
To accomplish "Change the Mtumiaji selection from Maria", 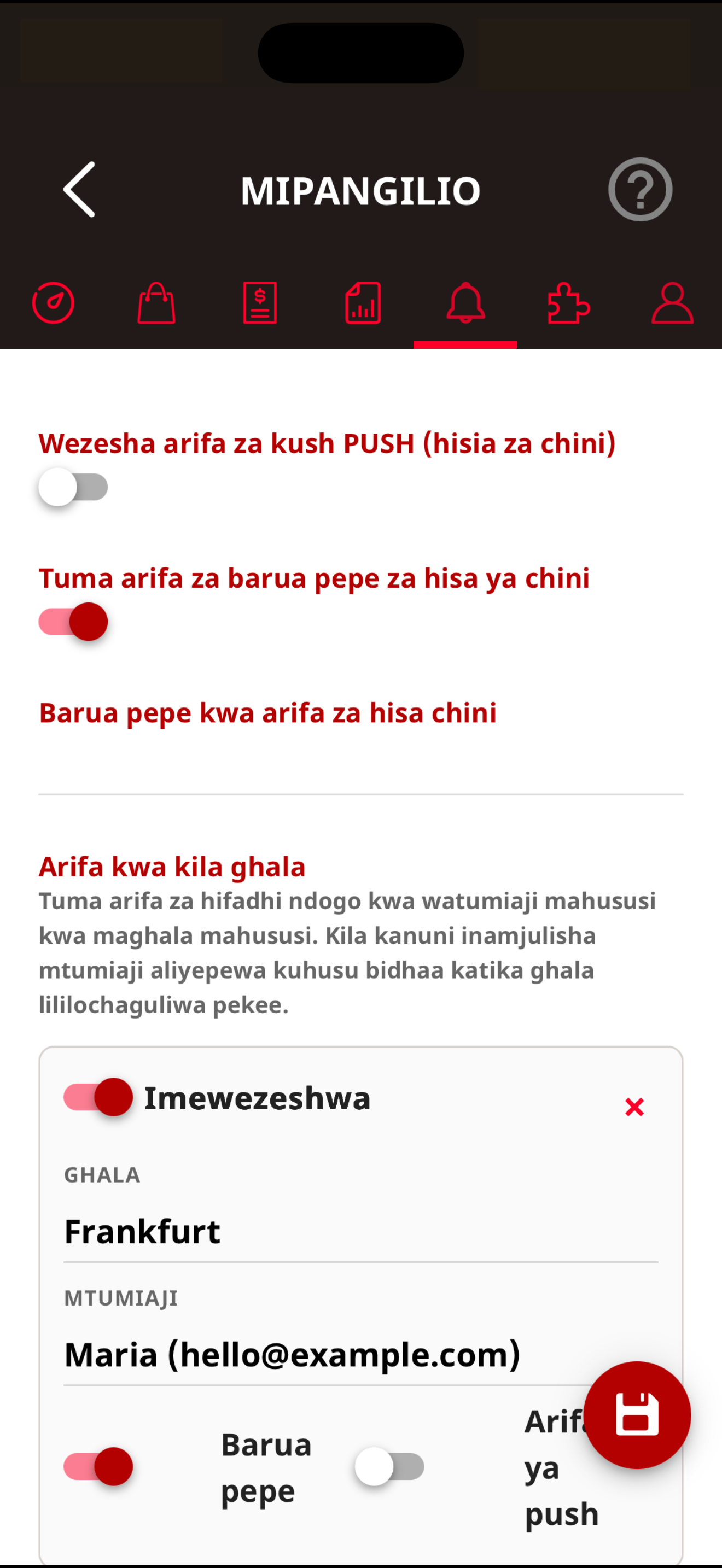I will pyautogui.click(x=361, y=1355).
